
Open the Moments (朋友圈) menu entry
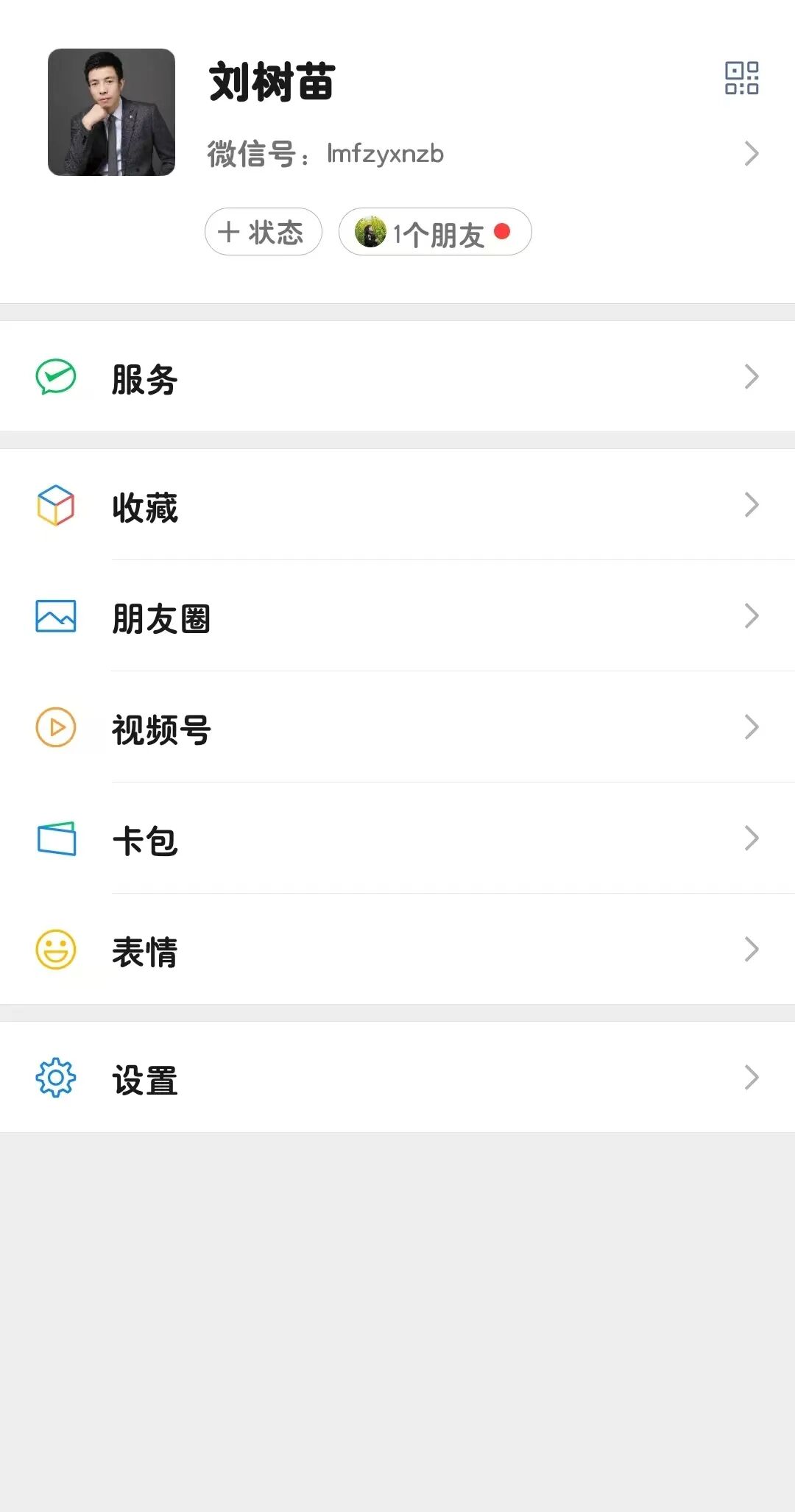coord(162,618)
